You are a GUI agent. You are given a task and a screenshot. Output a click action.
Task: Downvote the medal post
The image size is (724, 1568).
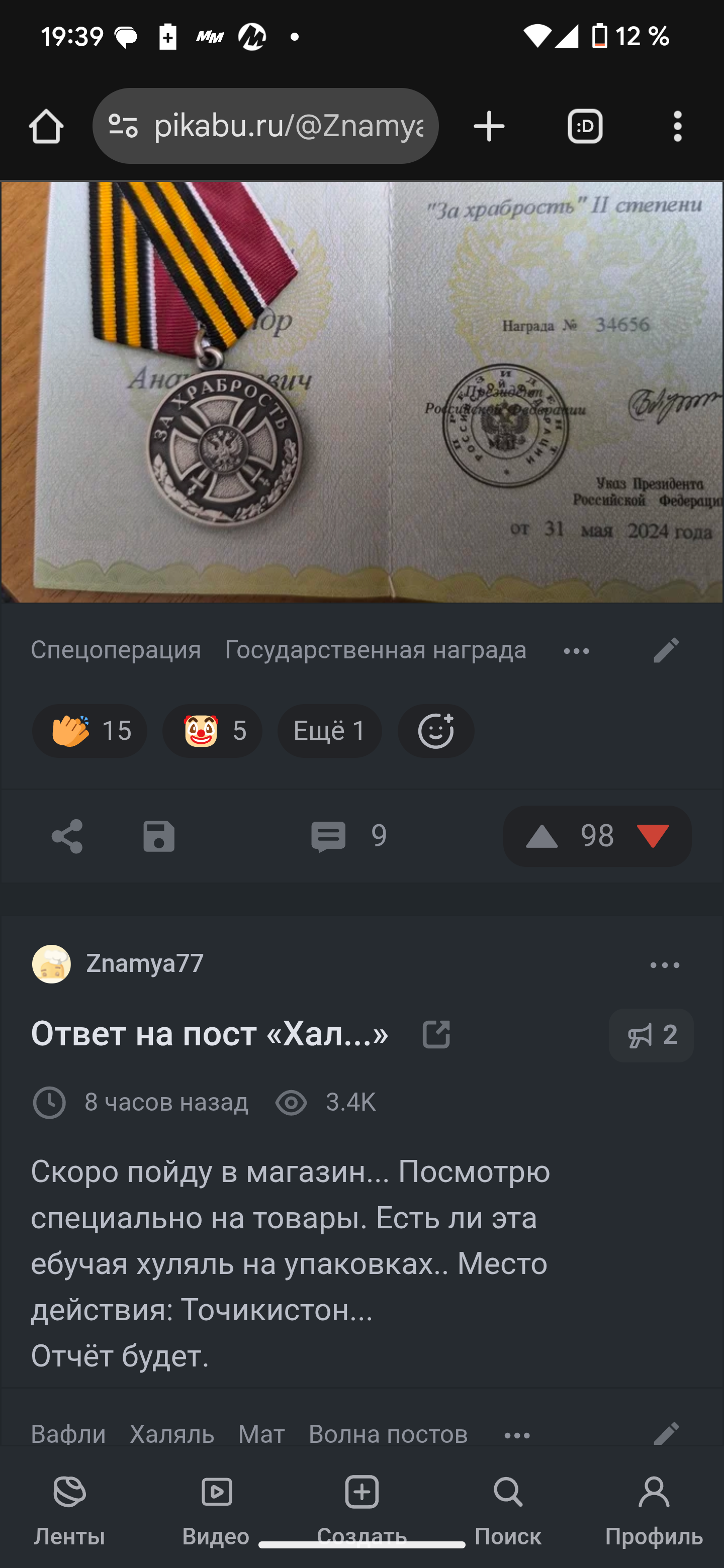click(653, 836)
